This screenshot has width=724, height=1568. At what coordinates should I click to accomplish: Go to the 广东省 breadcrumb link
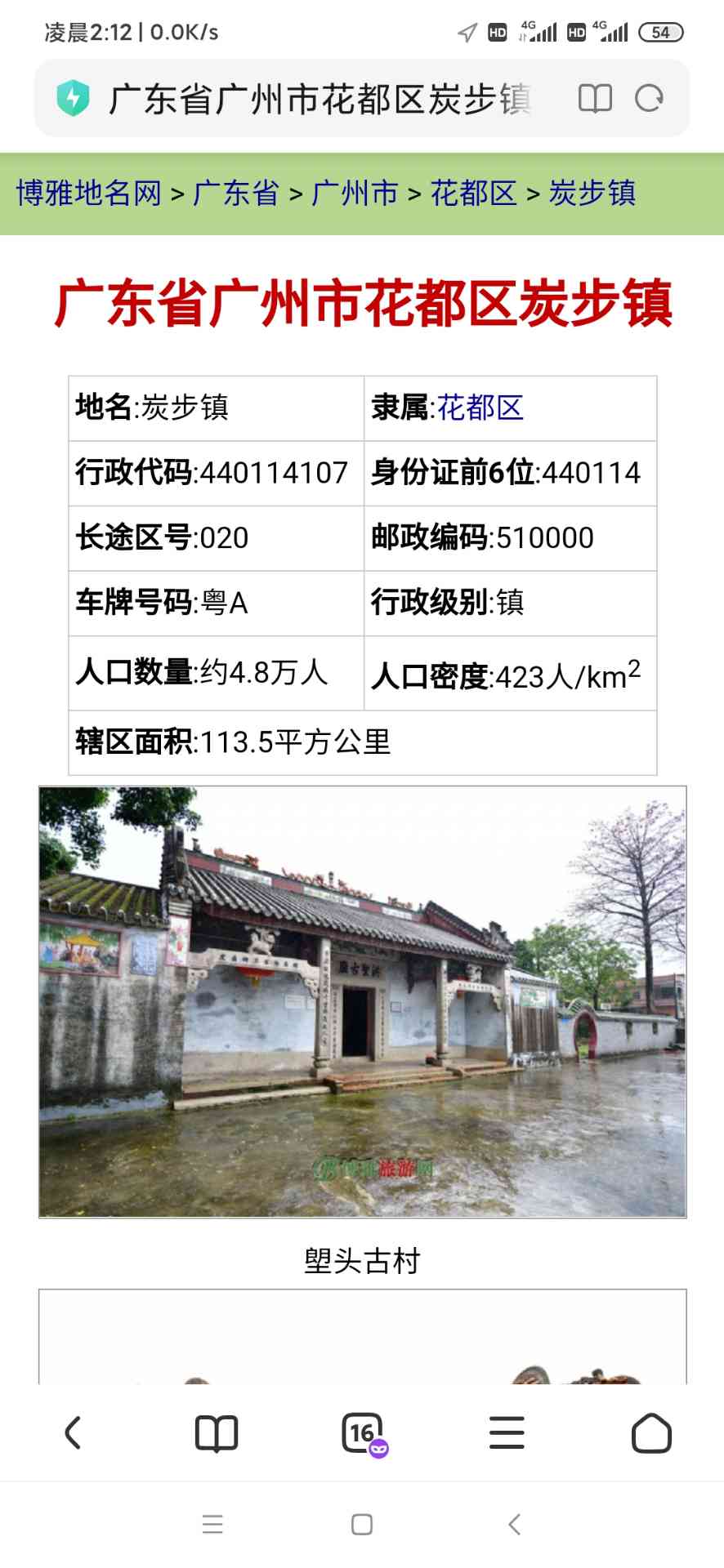236,194
